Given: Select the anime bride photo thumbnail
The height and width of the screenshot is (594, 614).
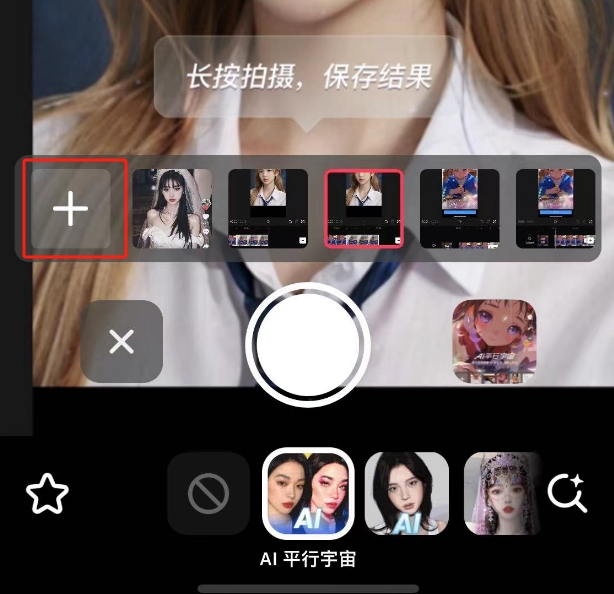Looking at the screenshot, I should coord(172,209).
